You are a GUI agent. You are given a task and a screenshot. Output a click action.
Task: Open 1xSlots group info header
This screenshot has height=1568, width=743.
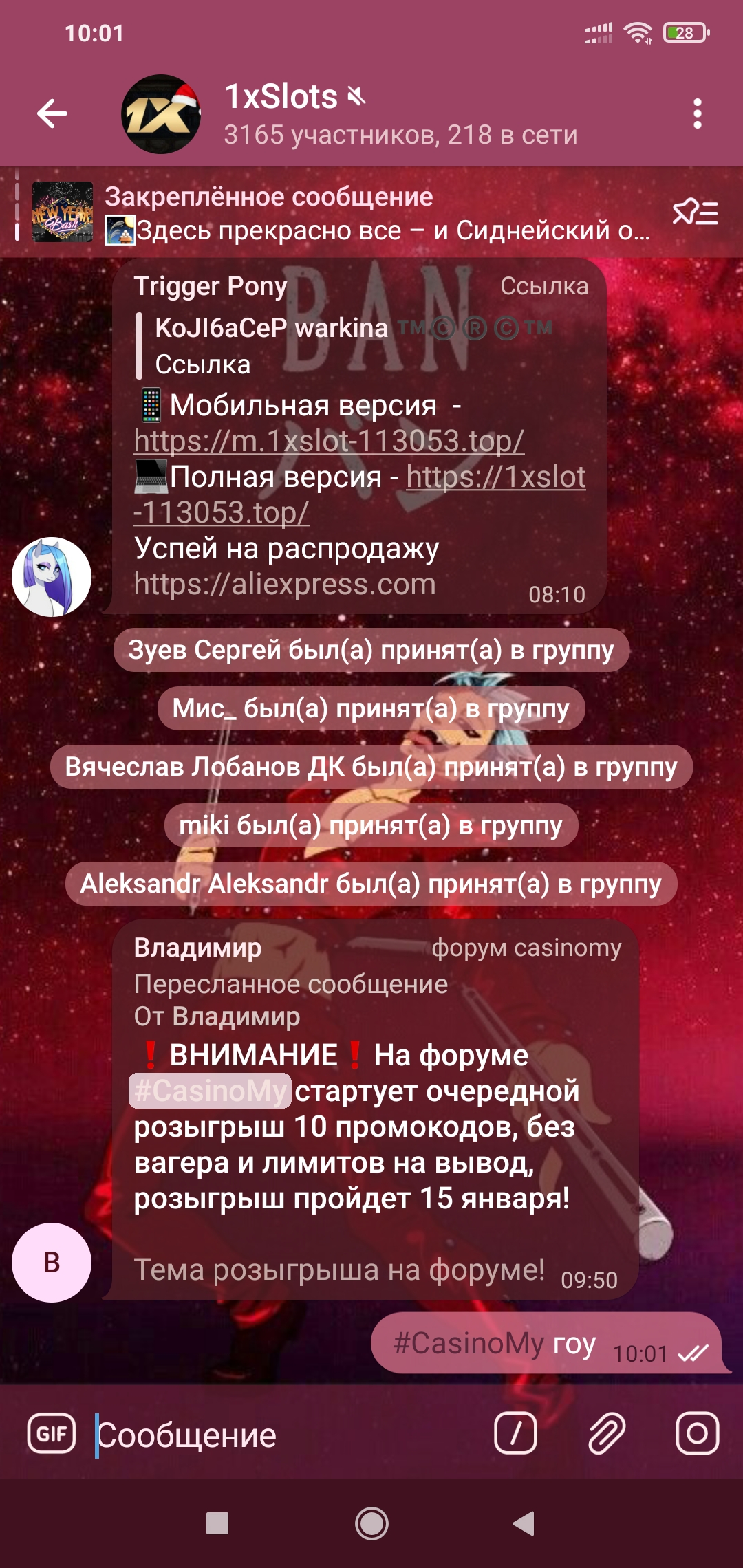coord(399,114)
